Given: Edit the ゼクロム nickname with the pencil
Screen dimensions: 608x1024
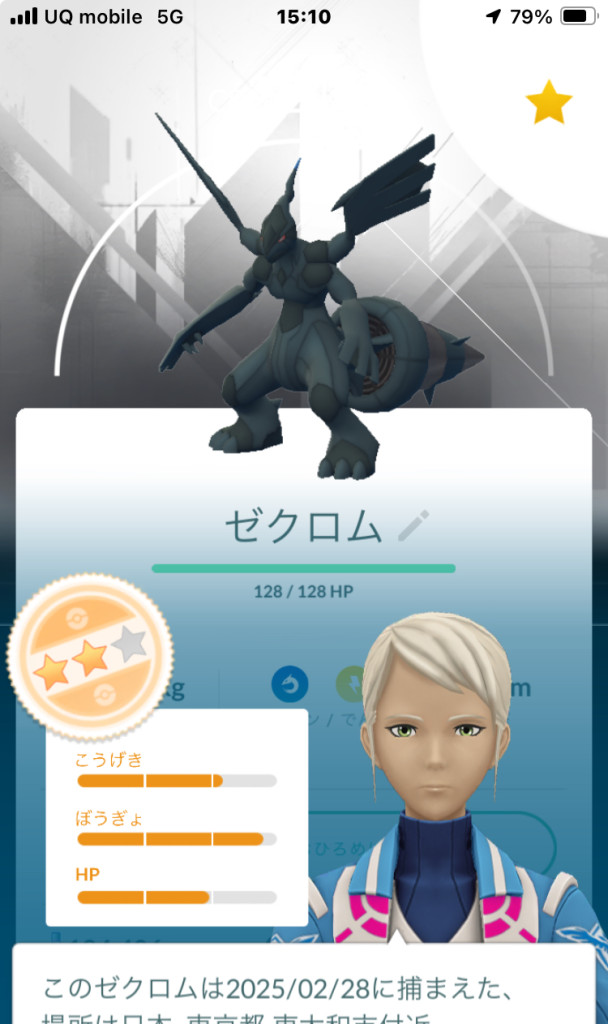Looking at the screenshot, I should click(413, 526).
